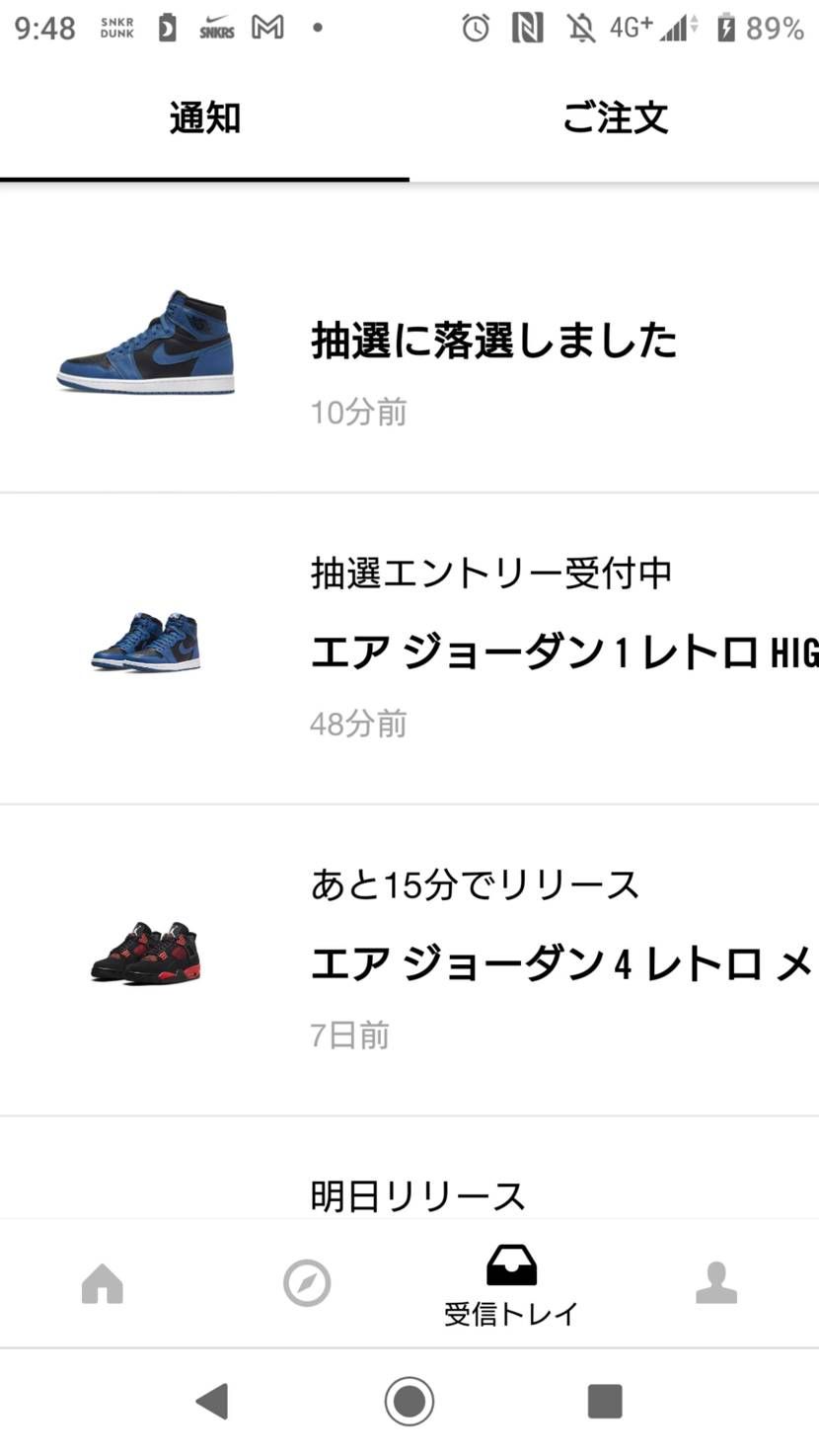Select the 通知 tab
Screen dimensions: 819x1456
tap(204, 118)
